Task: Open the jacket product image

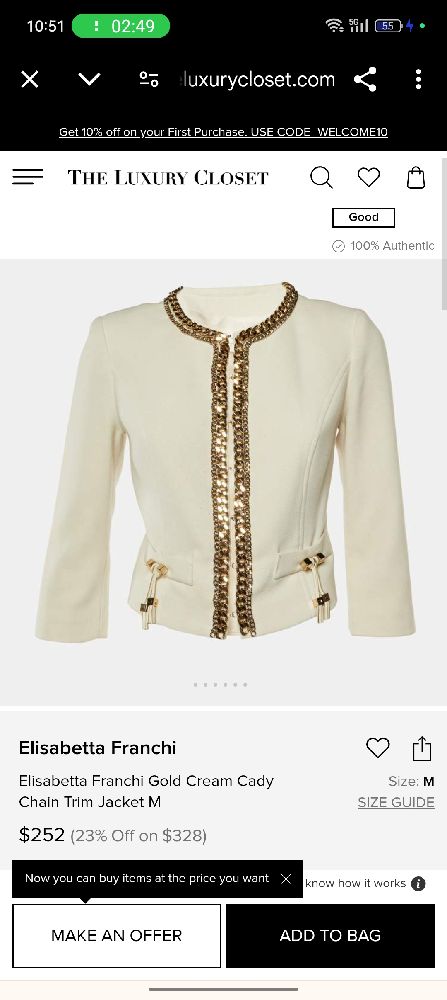Action: pos(224,462)
